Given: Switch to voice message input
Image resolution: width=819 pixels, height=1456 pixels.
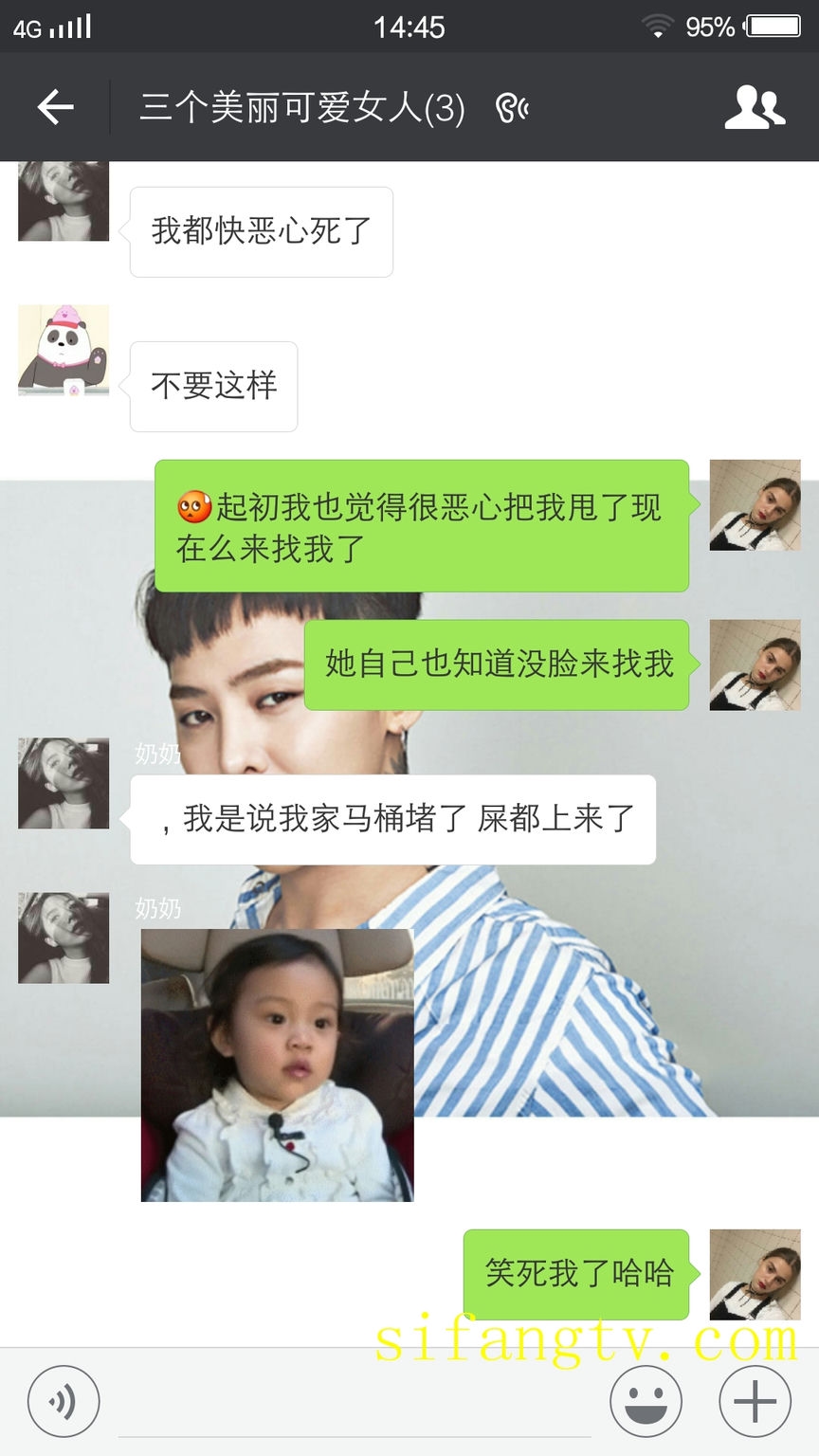Looking at the screenshot, I should [x=64, y=1401].
